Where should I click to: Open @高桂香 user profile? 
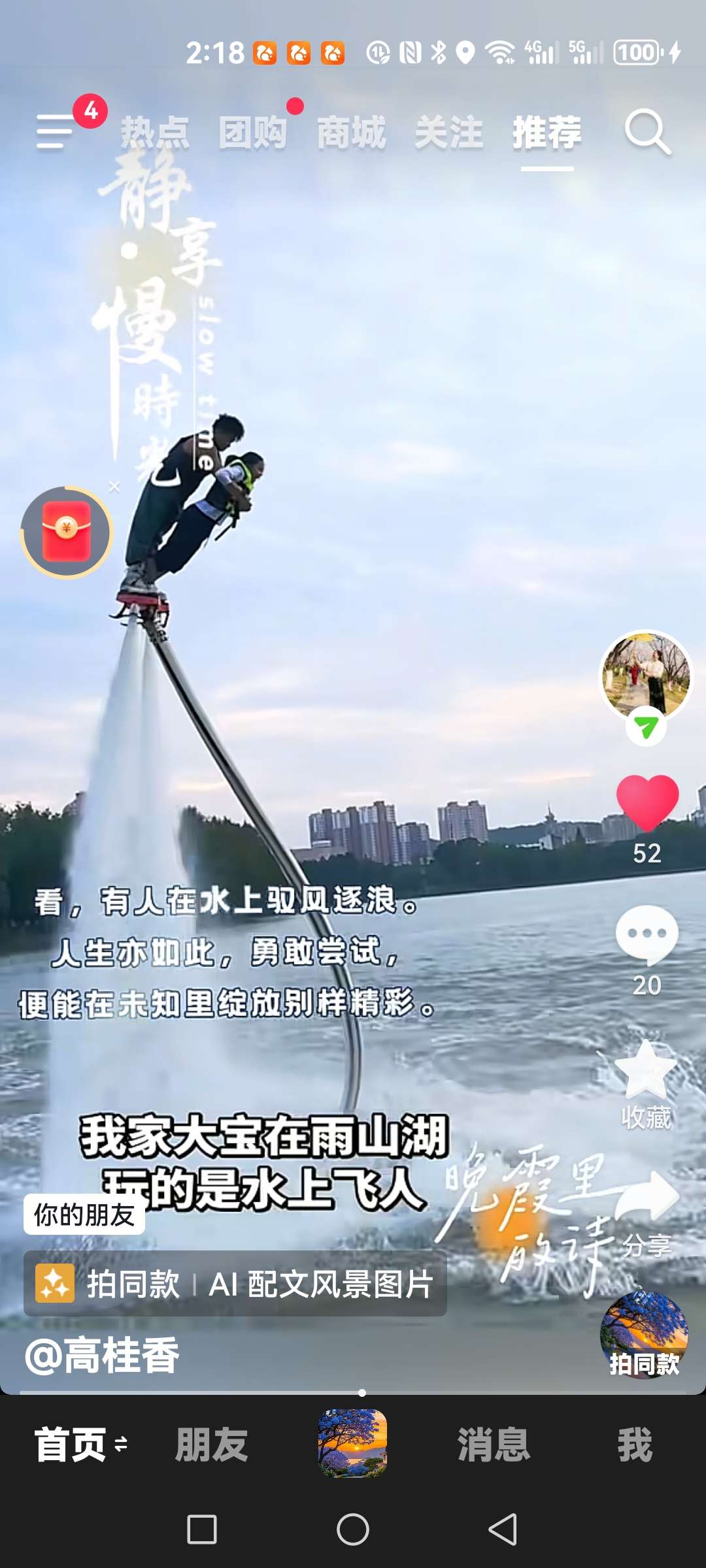click(x=103, y=1355)
